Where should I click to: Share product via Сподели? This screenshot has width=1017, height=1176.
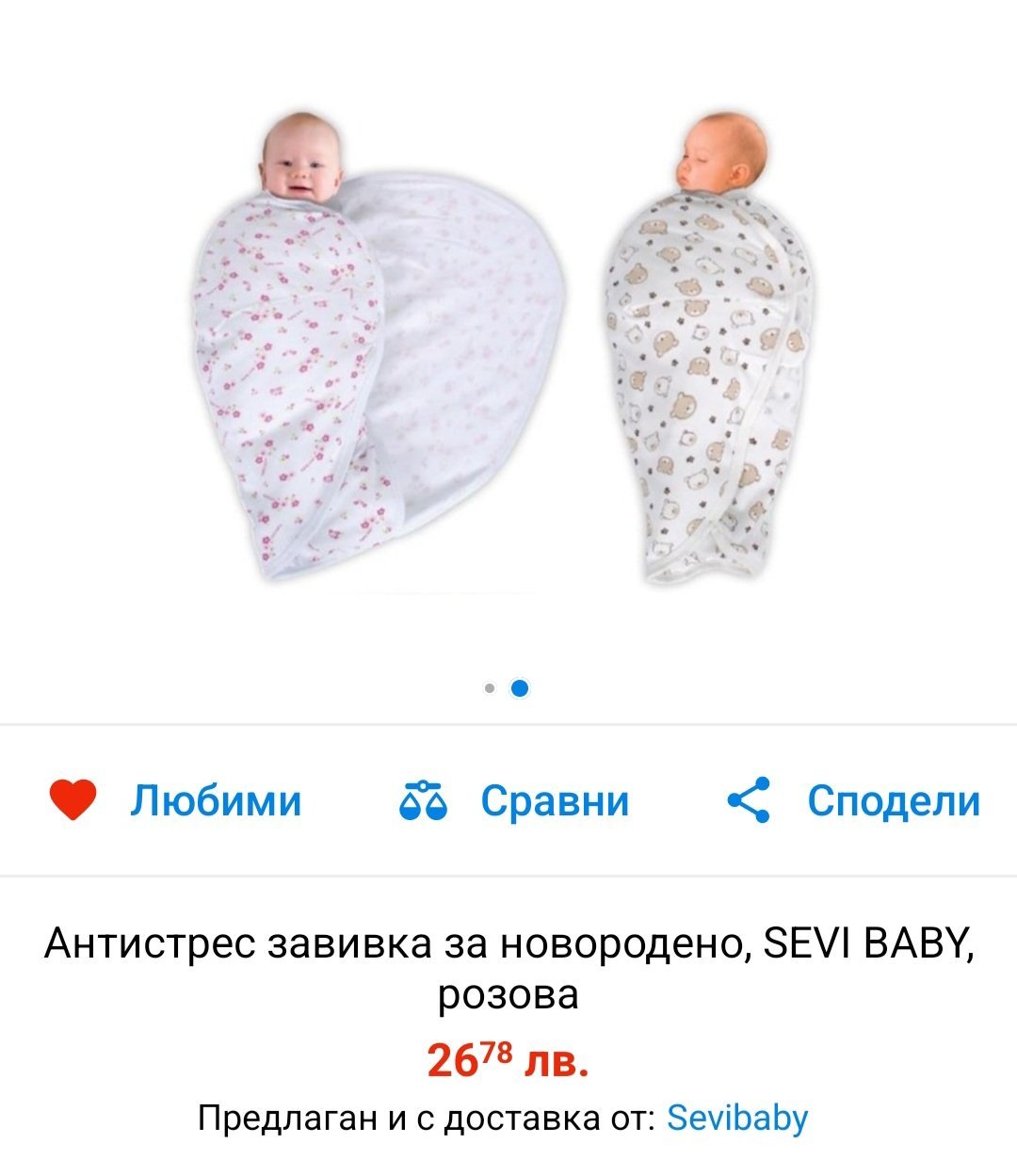(x=853, y=801)
